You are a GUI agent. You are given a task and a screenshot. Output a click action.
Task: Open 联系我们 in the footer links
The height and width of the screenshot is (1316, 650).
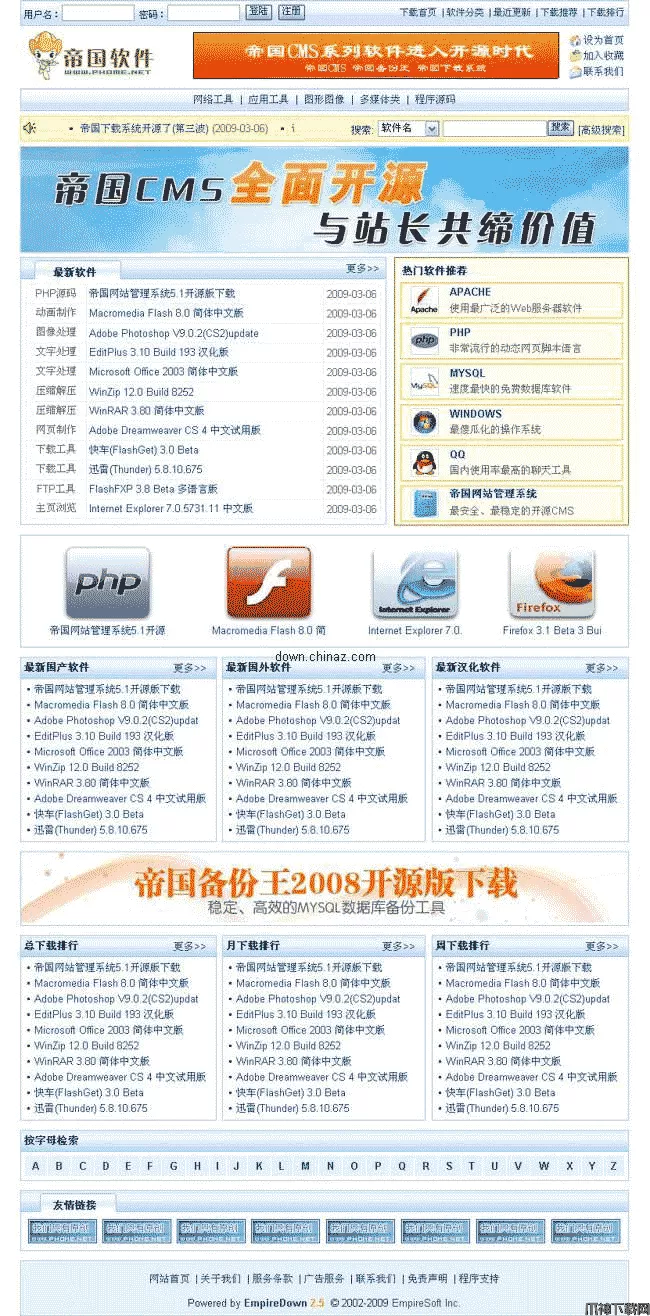coord(375,1278)
